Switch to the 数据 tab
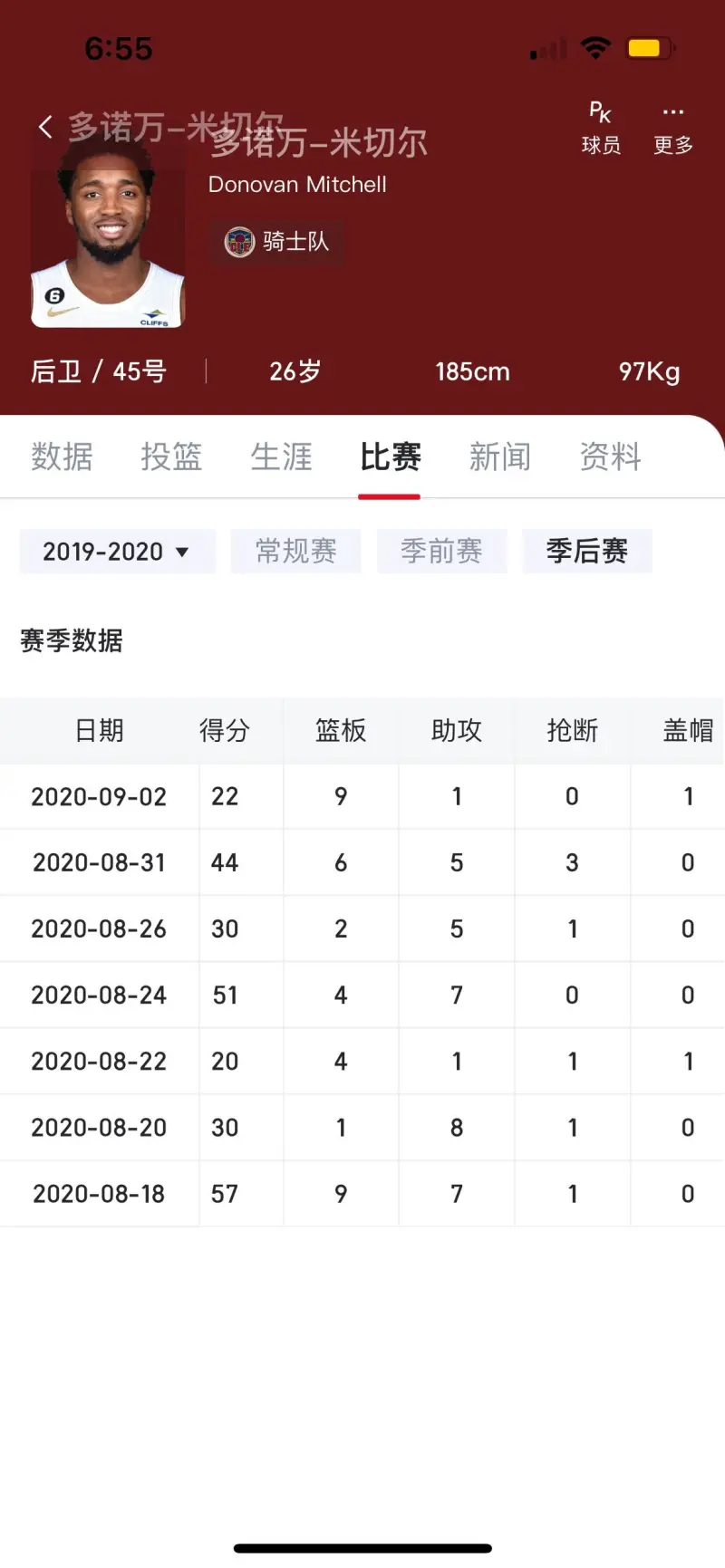725x1568 pixels. (x=62, y=457)
